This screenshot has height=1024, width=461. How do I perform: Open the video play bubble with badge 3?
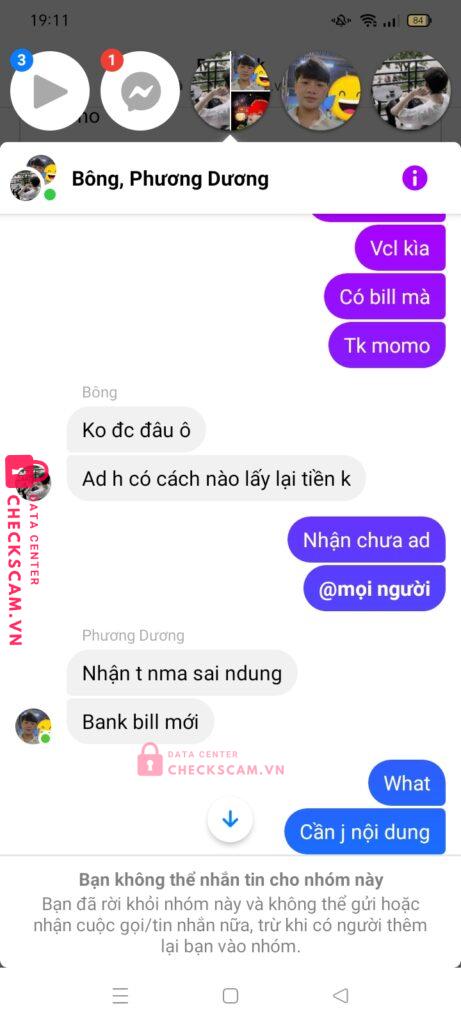coord(50,91)
